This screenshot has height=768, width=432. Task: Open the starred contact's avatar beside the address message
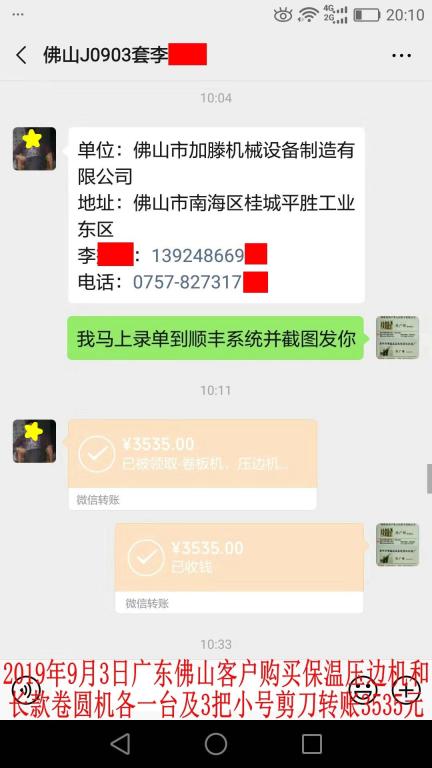(34, 148)
